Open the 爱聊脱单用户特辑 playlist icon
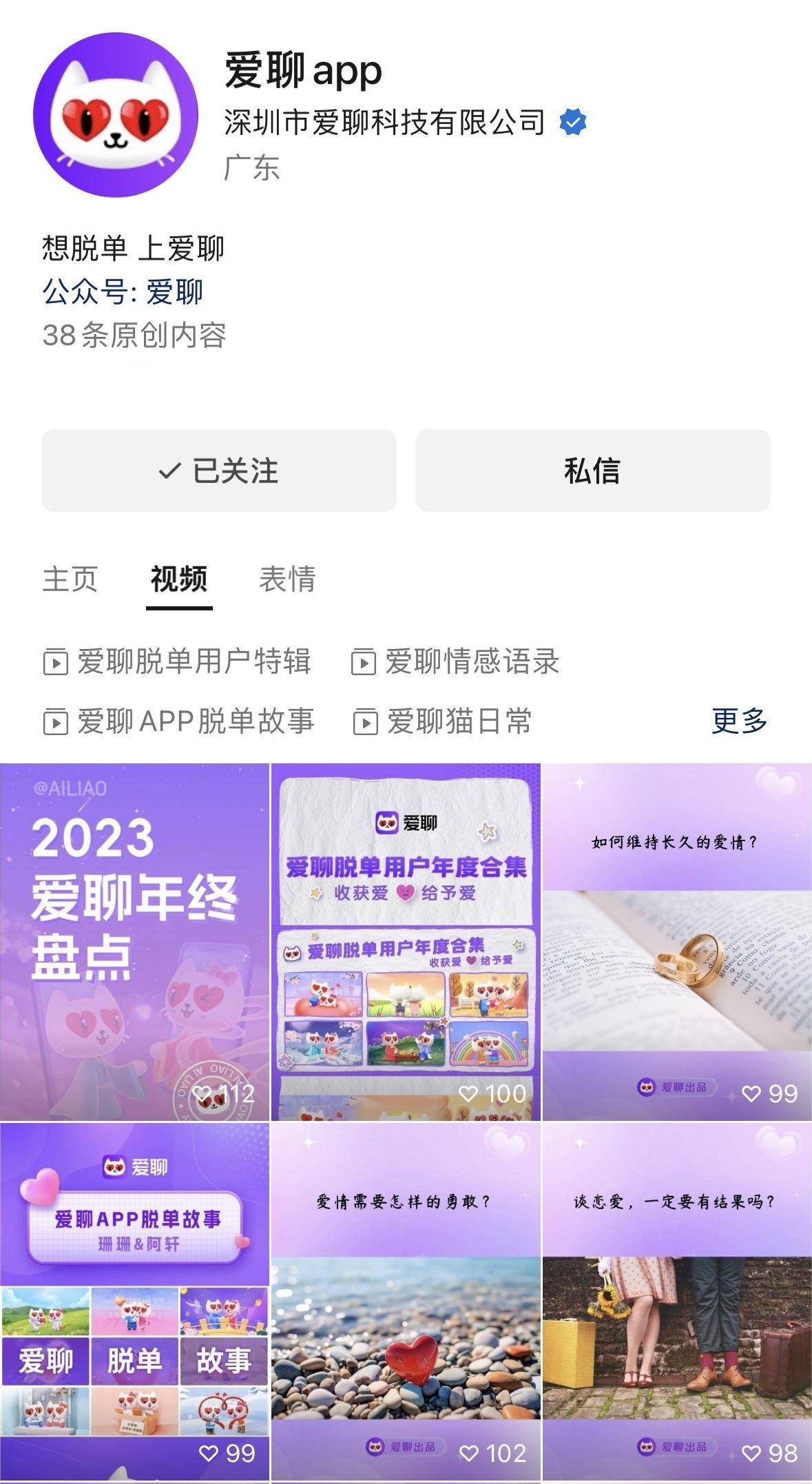 [x=56, y=663]
